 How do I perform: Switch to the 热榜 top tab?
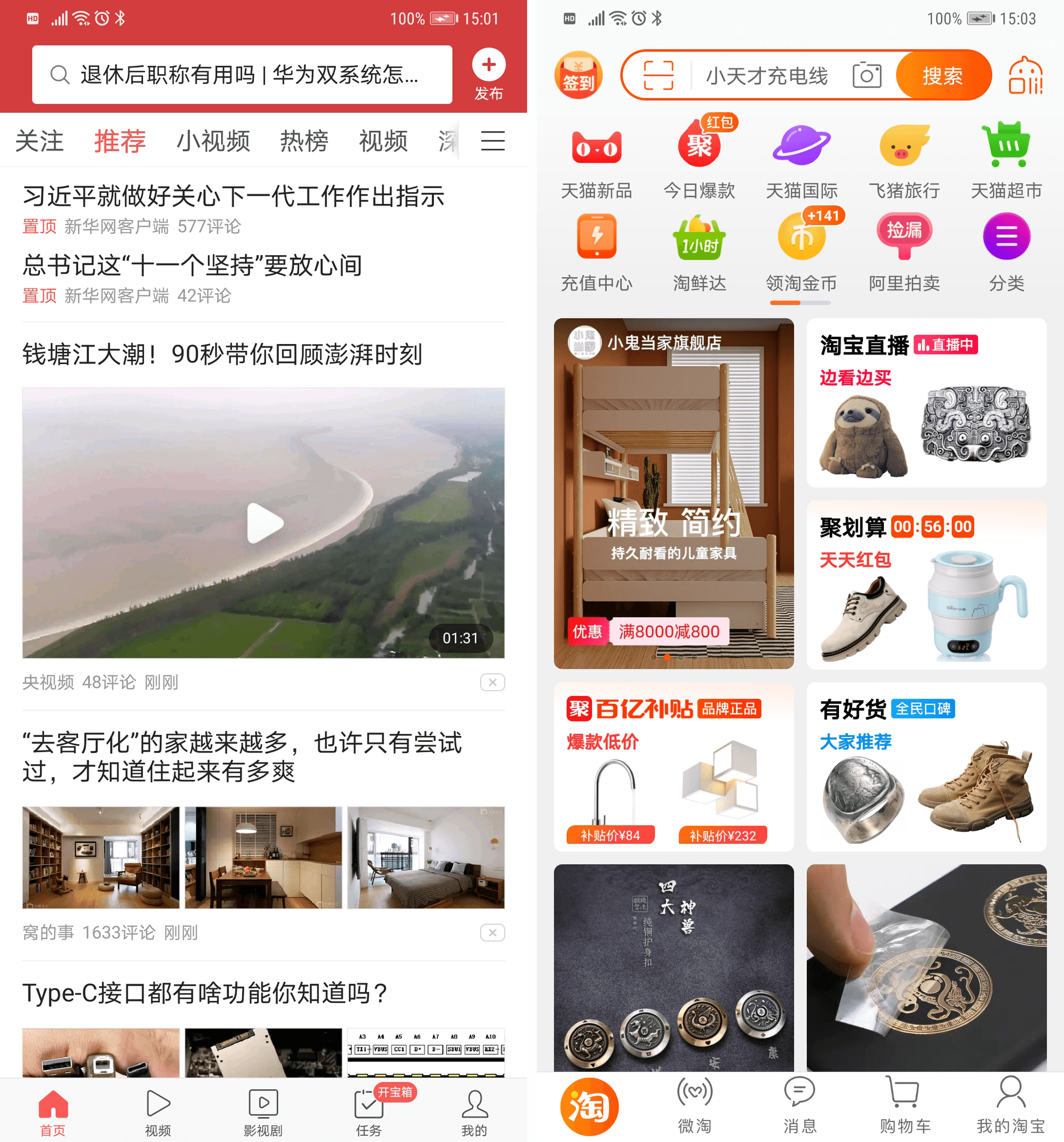pyautogui.click(x=304, y=141)
